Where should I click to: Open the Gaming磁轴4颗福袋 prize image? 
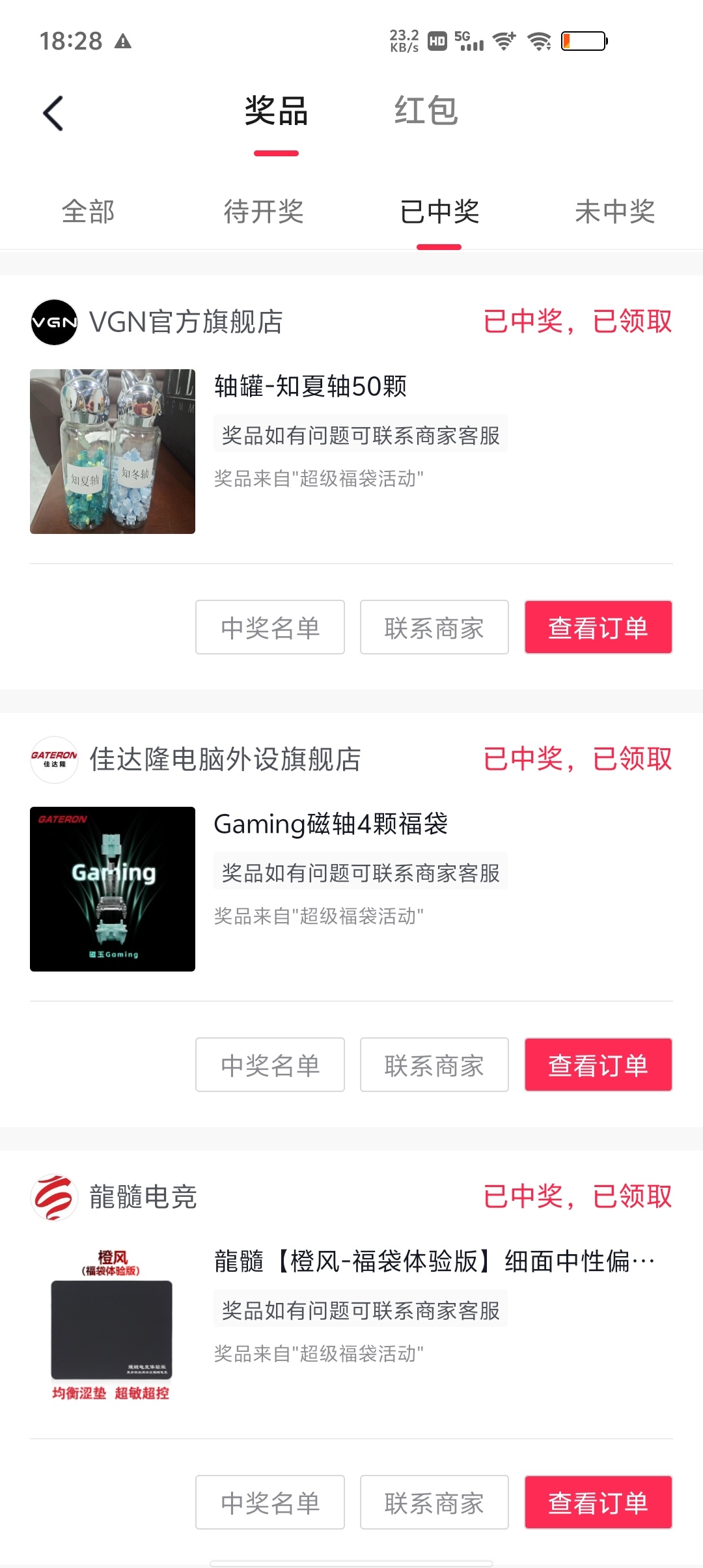coord(113,889)
